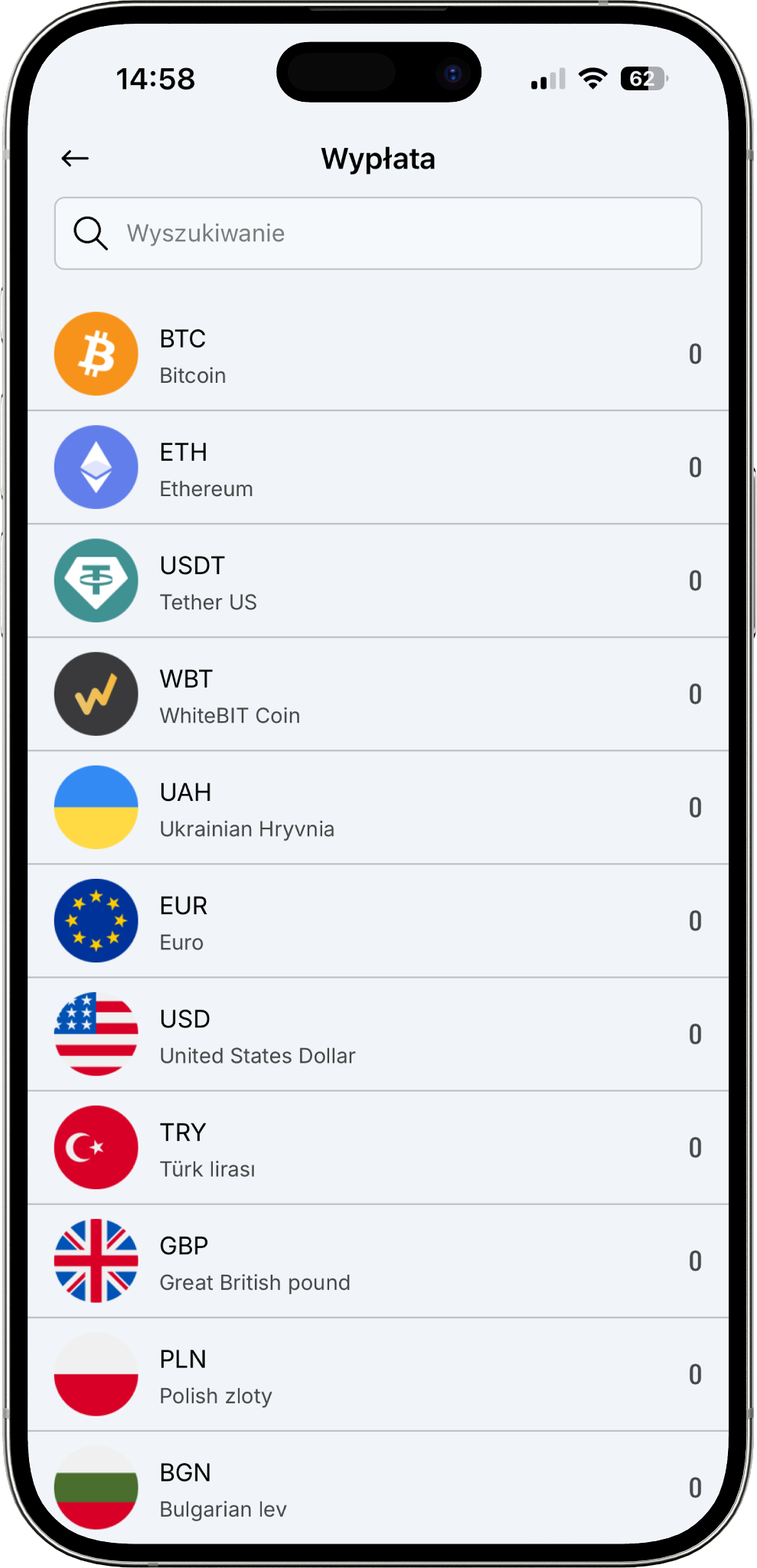The image size is (757, 1568).
Task: Select BTC Bitcoin for withdrawal
Action: pyautogui.click(x=378, y=354)
